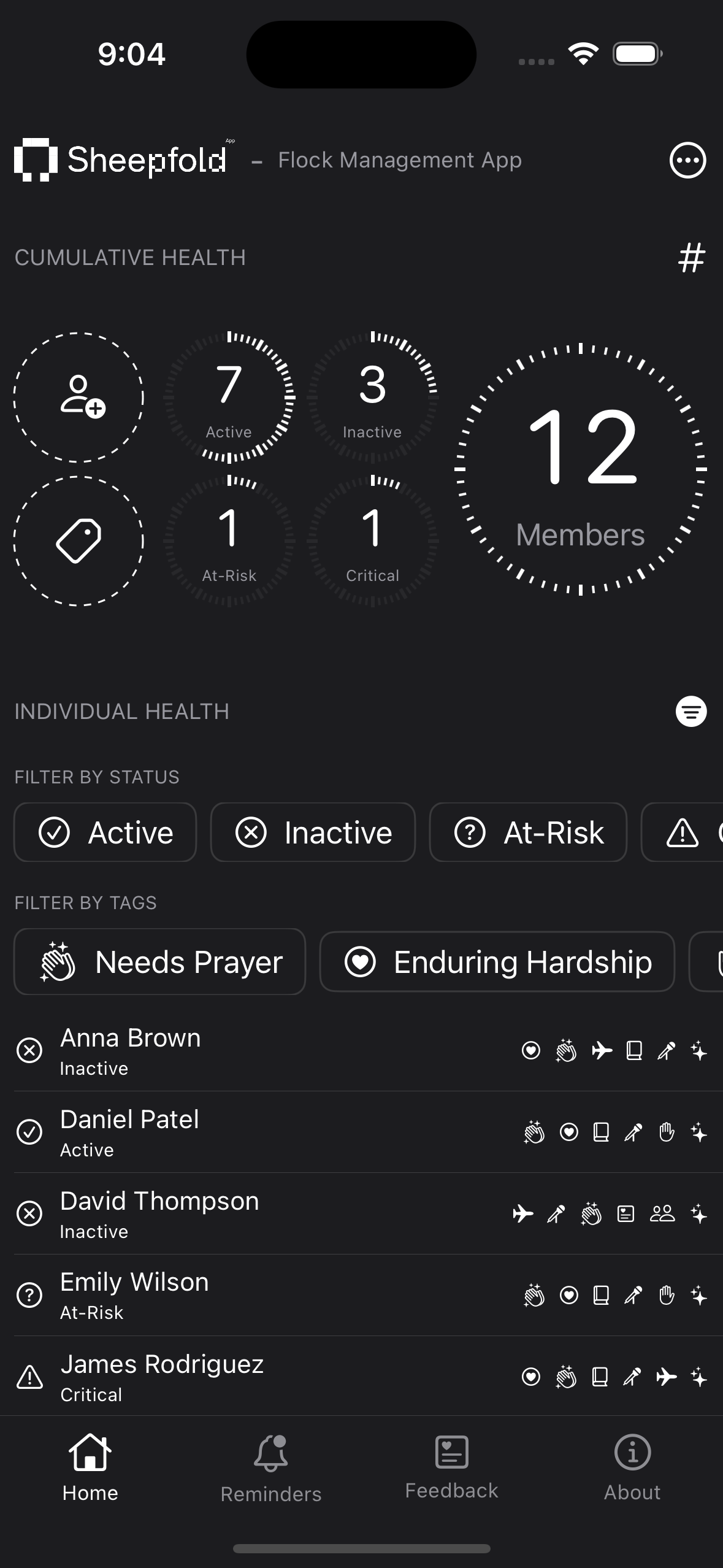The width and height of the screenshot is (723, 1568).
Task: Open Daniel Patel's member record
Action: coord(361,1132)
